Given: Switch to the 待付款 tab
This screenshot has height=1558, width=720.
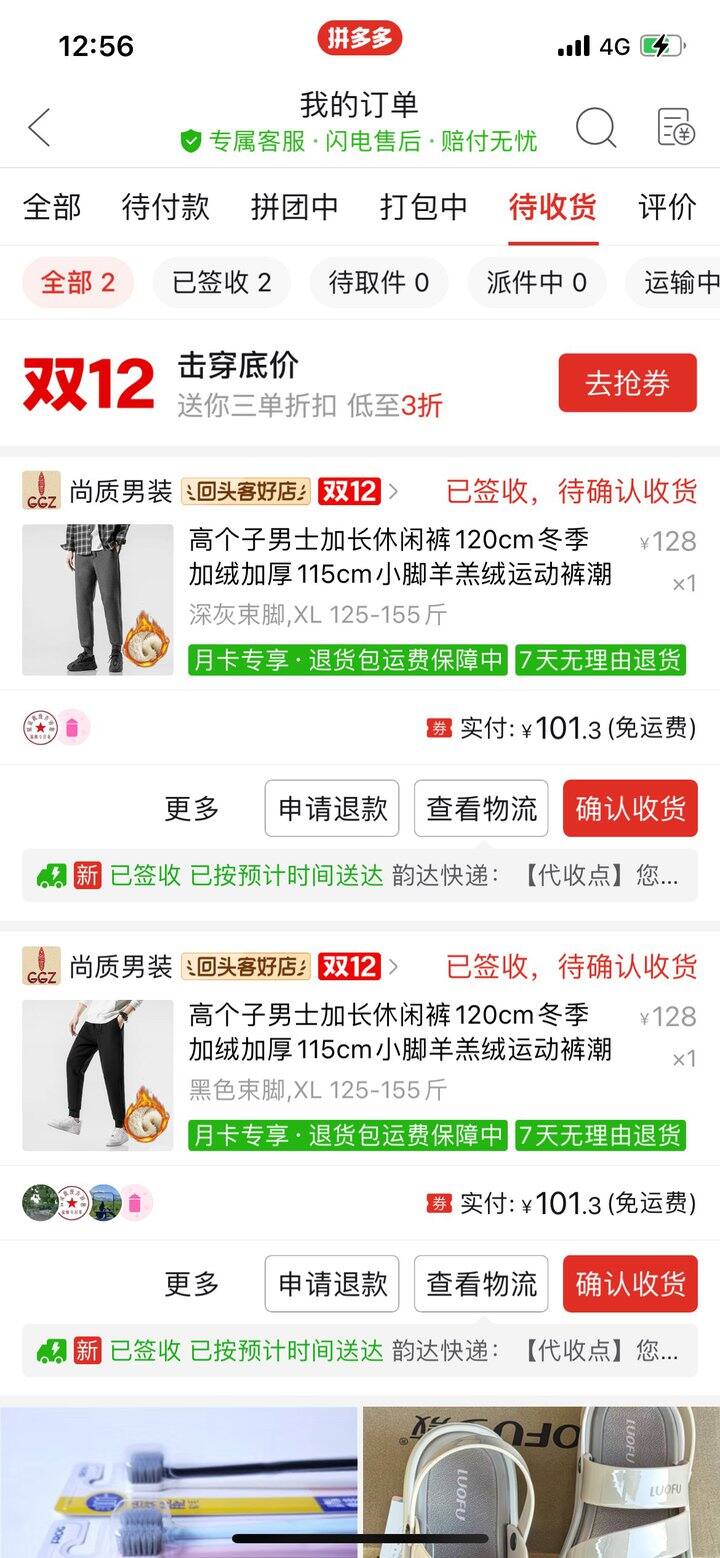Looking at the screenshot, I should (165, 207).
